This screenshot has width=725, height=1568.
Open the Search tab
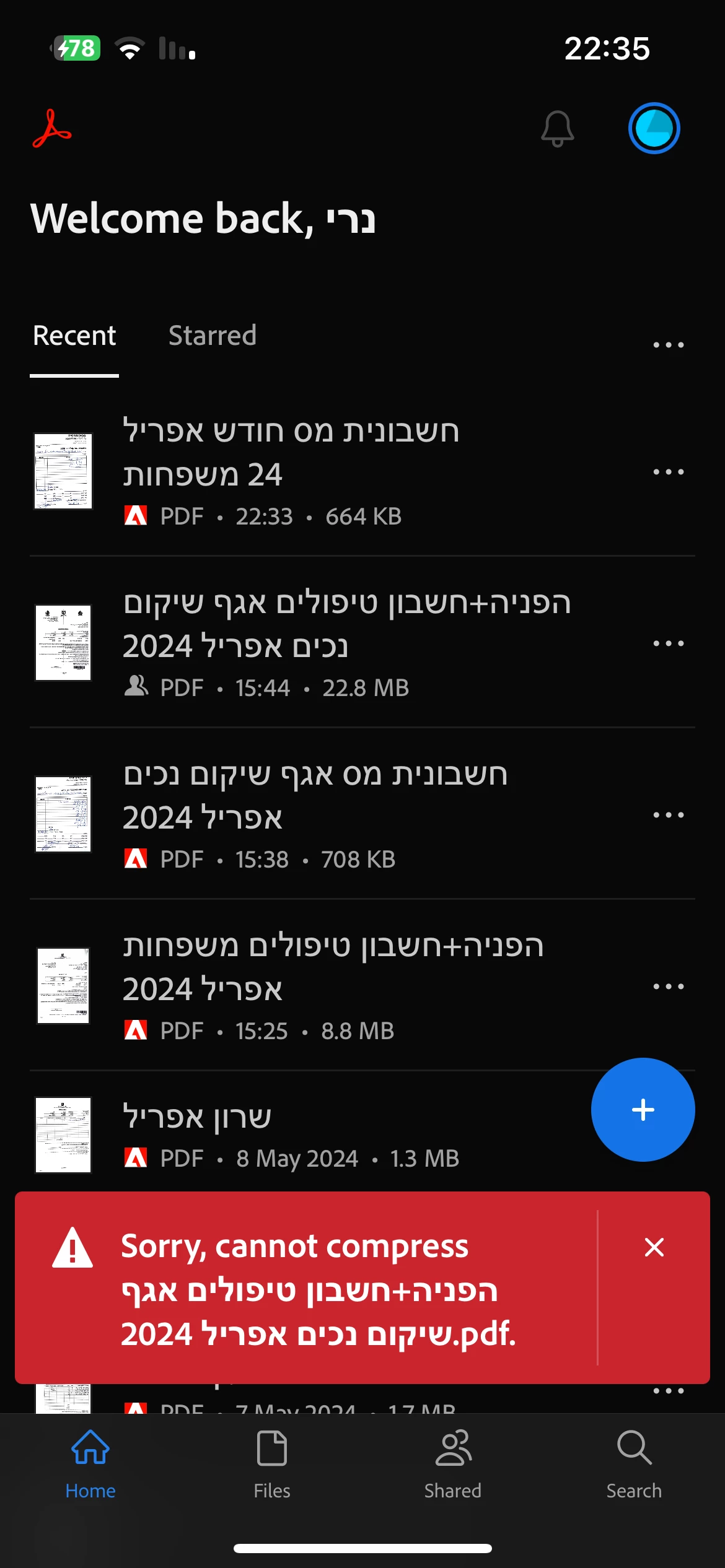click(x=634, y=1464)
